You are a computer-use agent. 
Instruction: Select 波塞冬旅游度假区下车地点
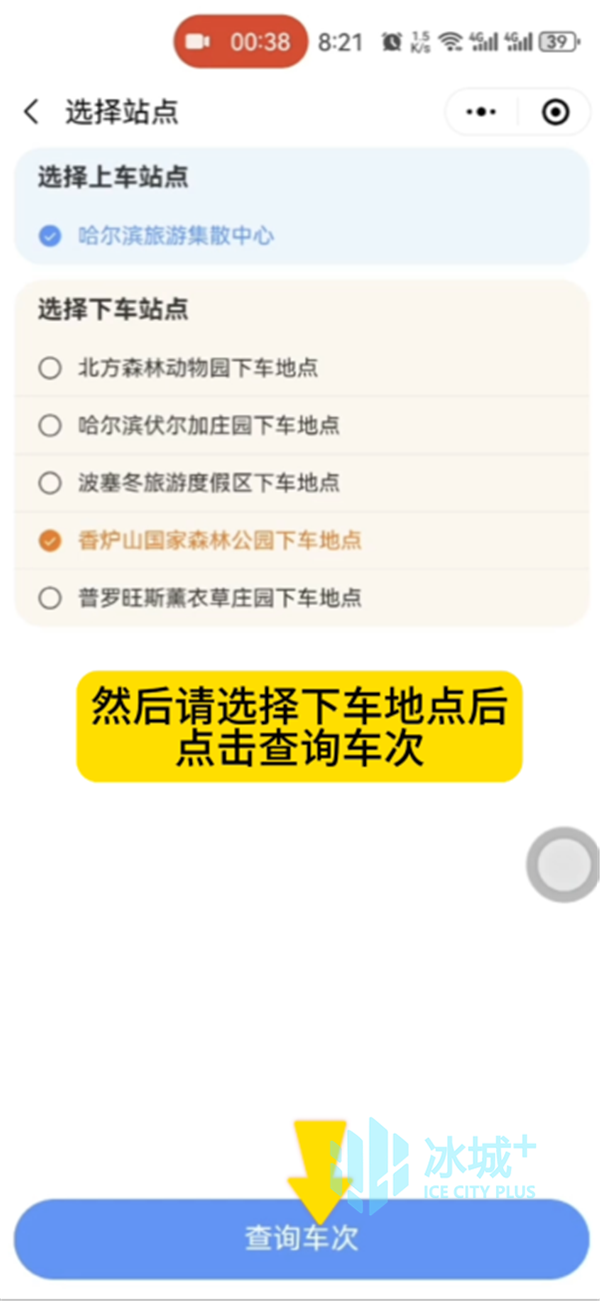[300, 483]
